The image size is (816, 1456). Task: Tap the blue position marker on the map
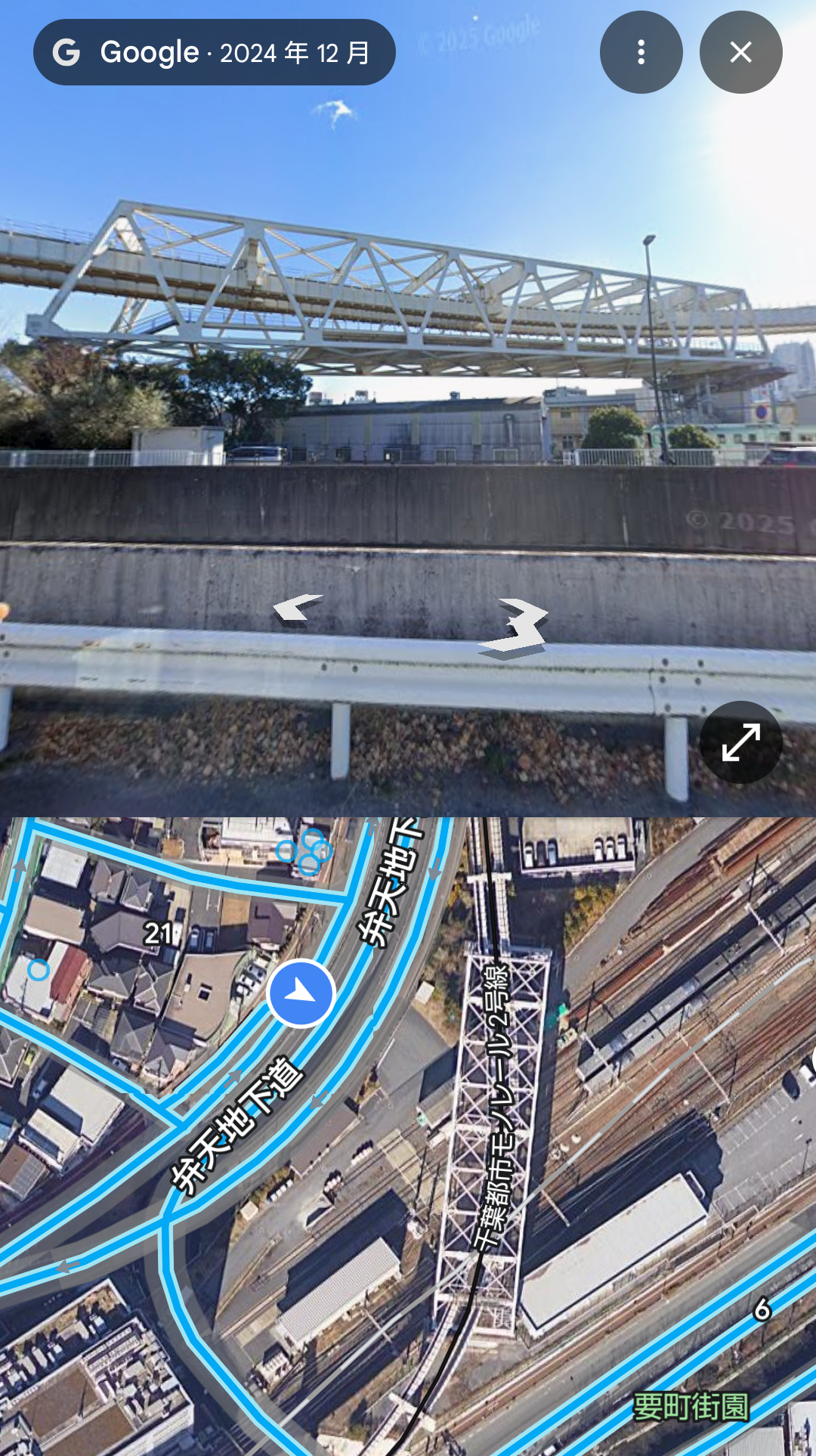click(x=301, y=993)
